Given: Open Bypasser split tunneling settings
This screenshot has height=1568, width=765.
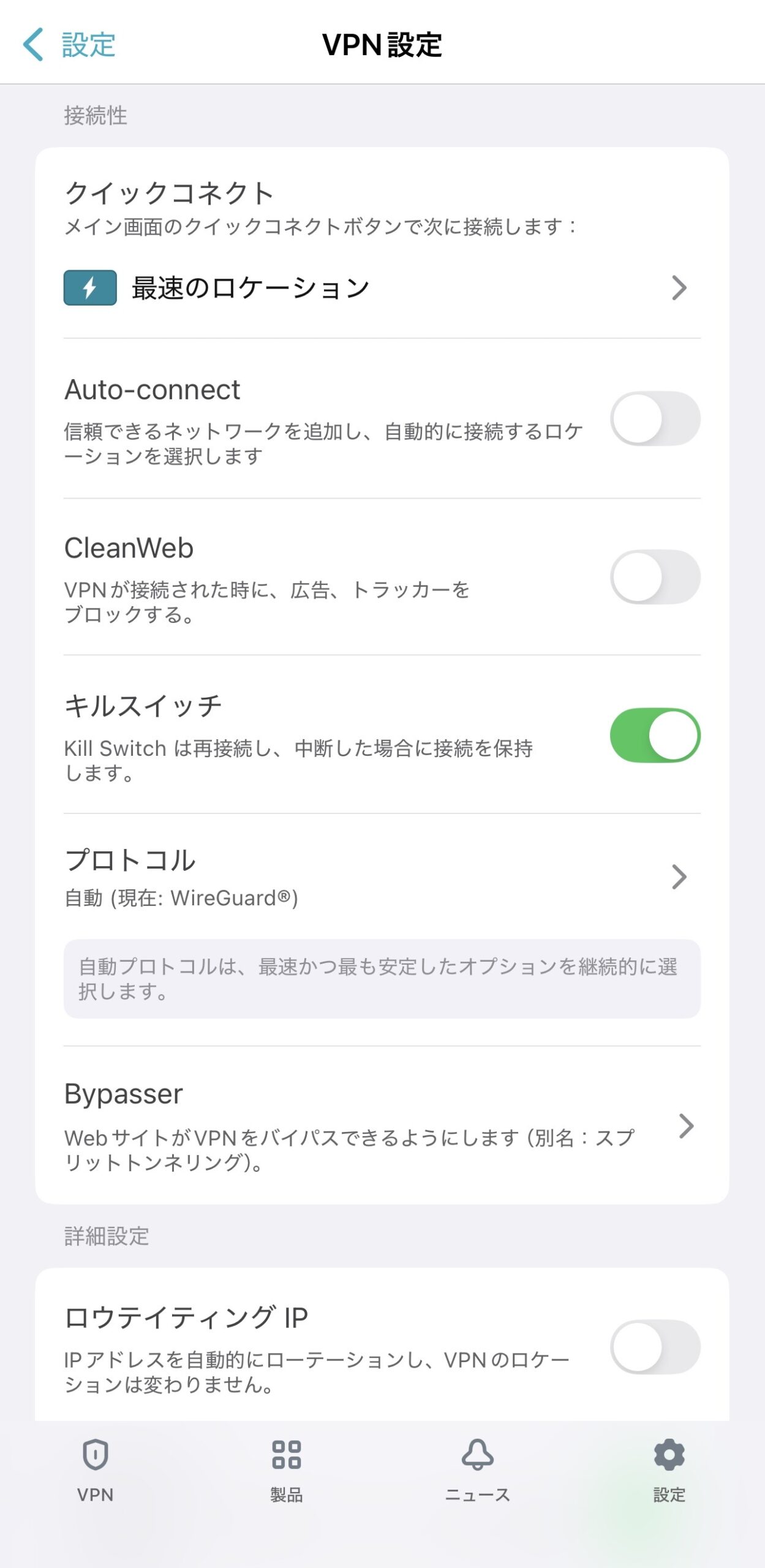Looking at the screenshot, I should pos(381,1126).
